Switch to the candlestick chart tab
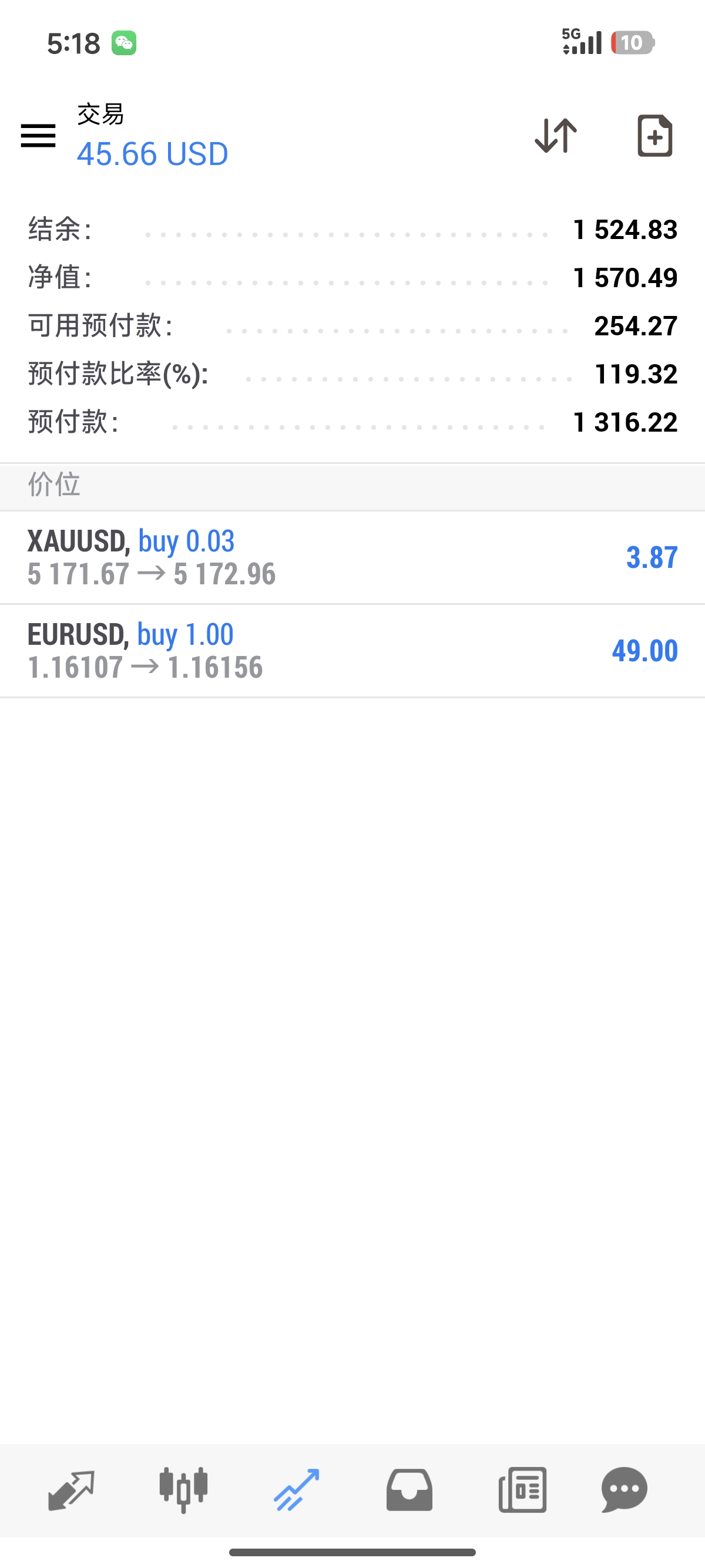 pos(183,1490)
